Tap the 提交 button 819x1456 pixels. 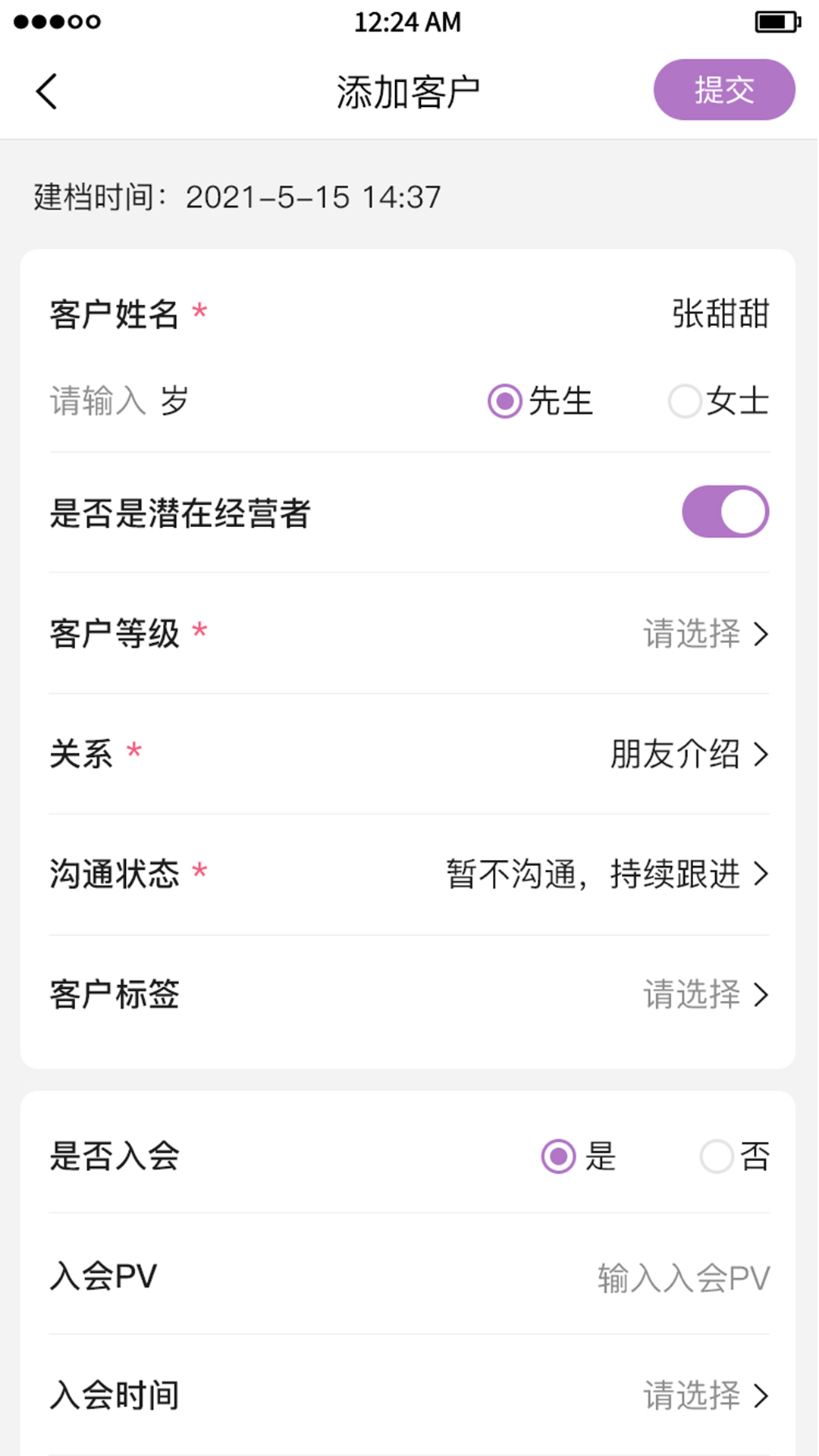click(x=723, y=90)
